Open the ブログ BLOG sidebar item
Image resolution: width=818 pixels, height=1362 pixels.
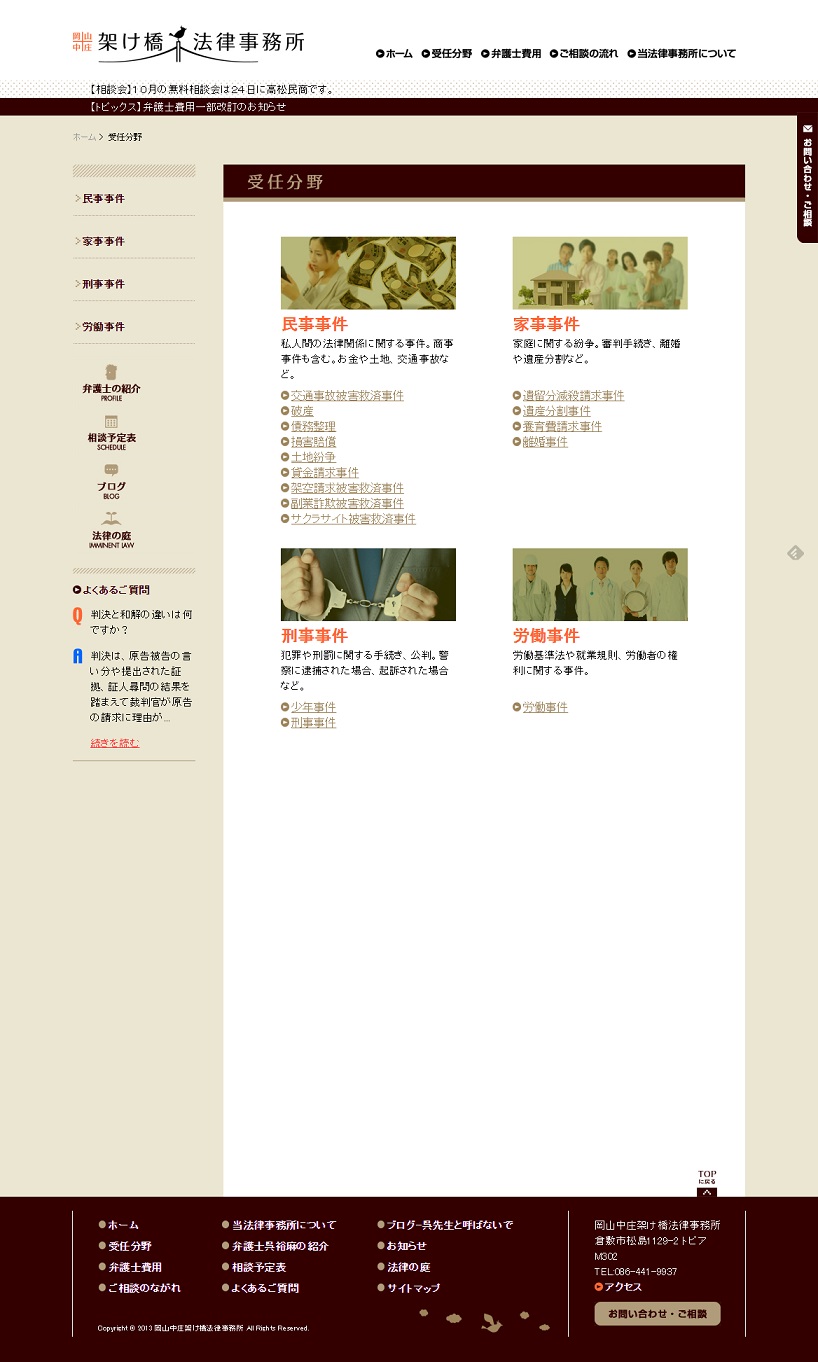pos(111,482)
